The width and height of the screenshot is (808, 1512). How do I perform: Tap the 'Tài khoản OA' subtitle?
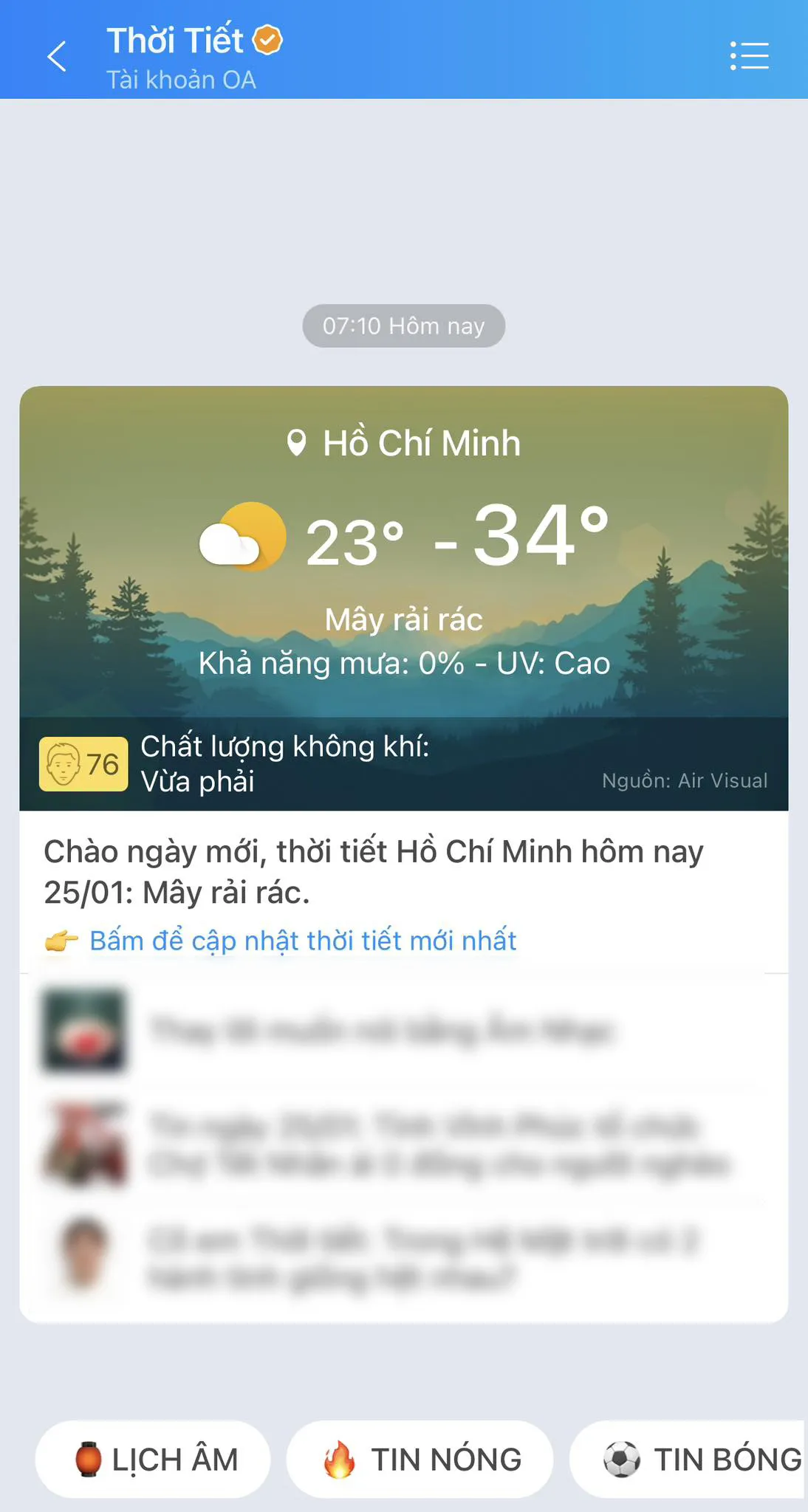pos(182,80)
